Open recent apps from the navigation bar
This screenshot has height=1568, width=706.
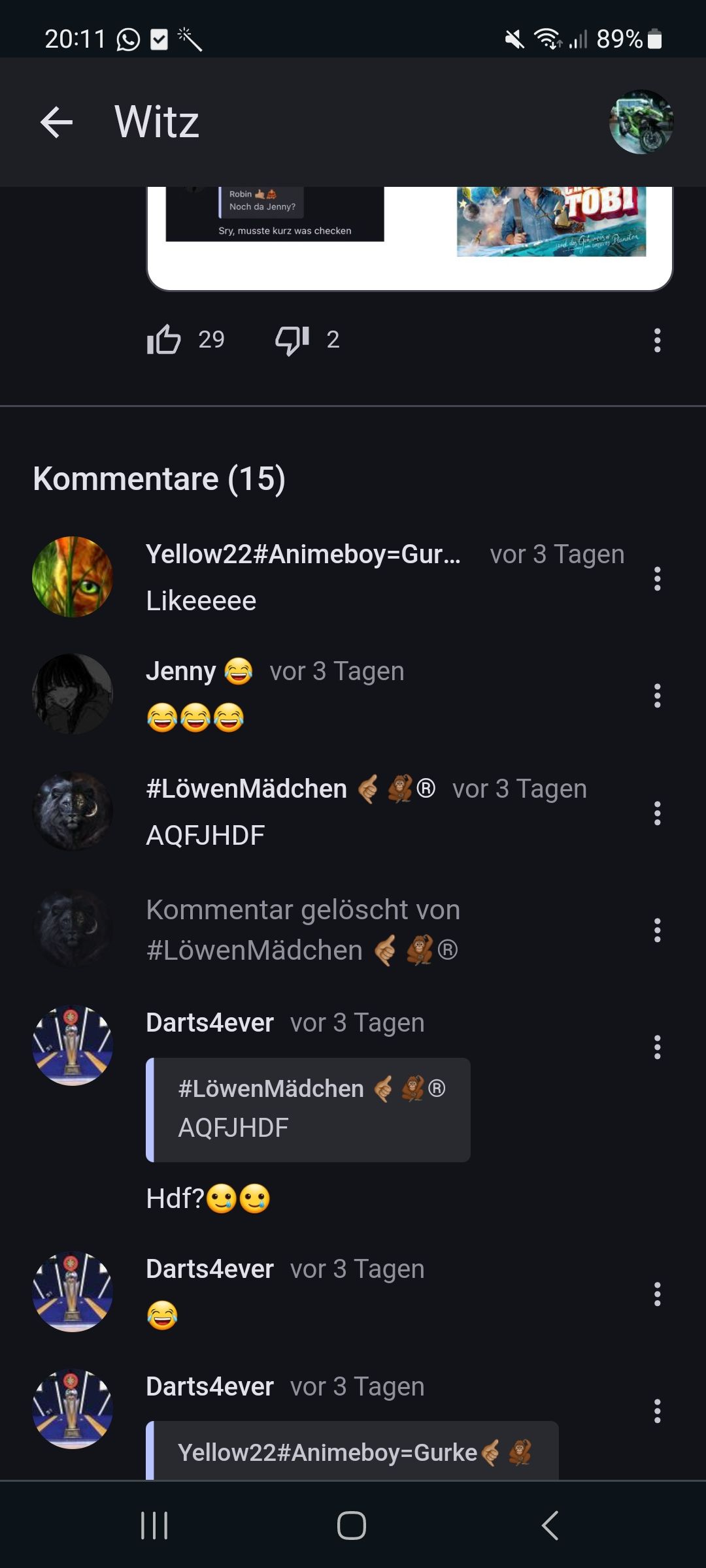(155, 1526)
